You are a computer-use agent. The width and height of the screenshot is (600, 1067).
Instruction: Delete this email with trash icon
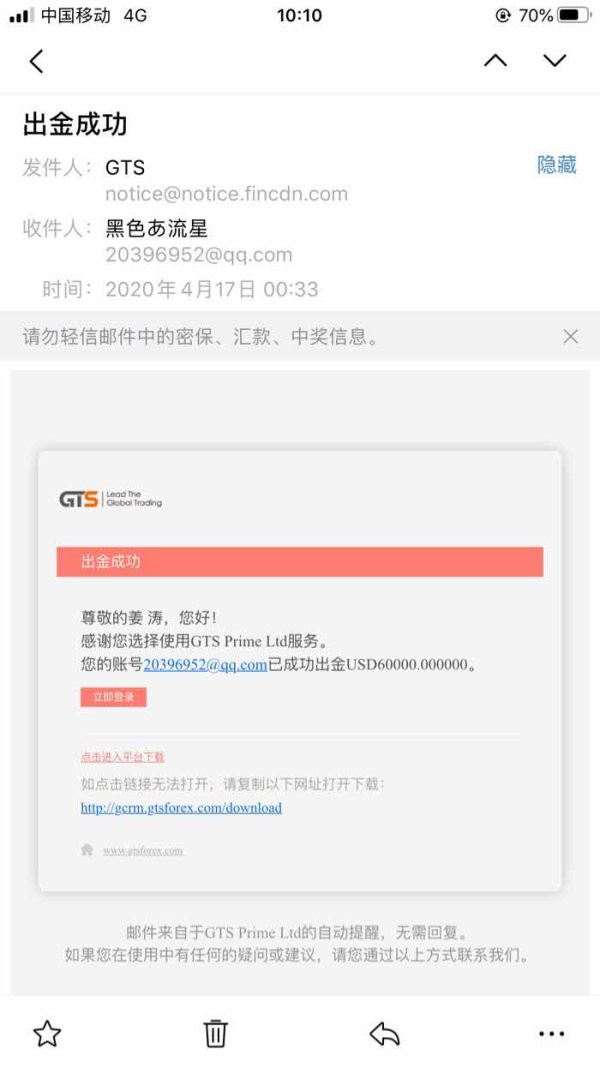(x=216, y=1034)
